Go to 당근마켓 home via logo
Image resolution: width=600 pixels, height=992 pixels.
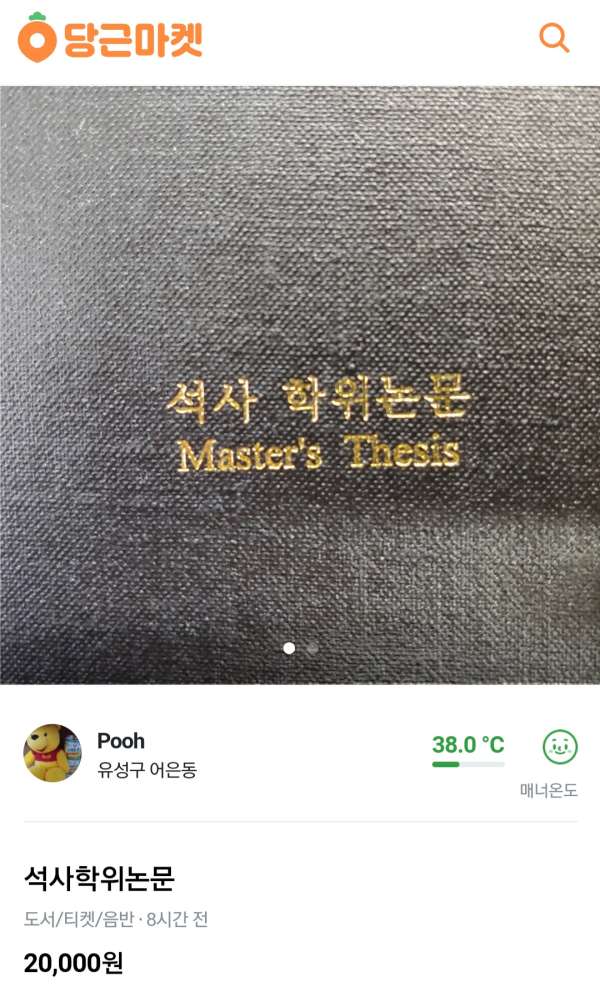click(110, 38)
